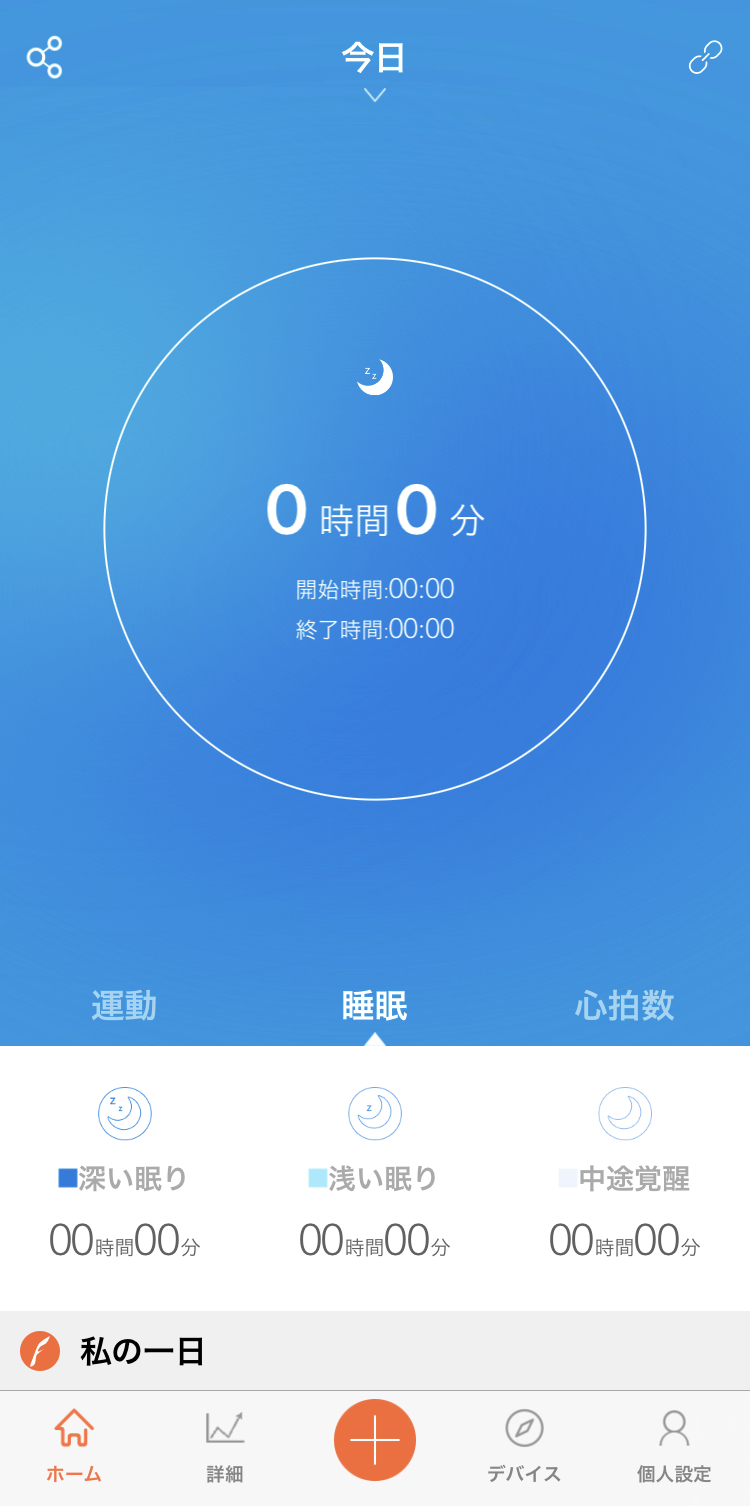Open the ホーム navigation tab
This screenshot has width=750, height=1506.
point(74,1446)
